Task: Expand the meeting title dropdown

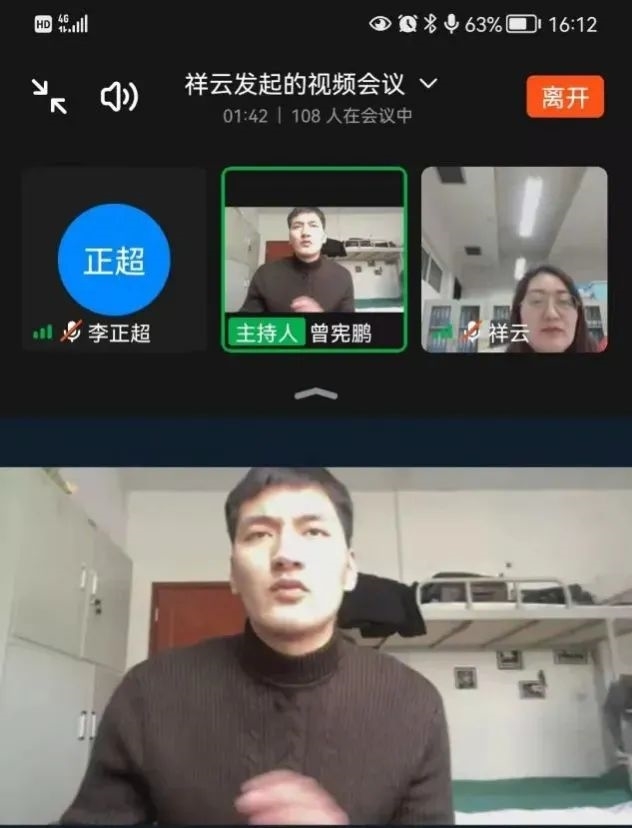Action: click(x=430, y=83)
